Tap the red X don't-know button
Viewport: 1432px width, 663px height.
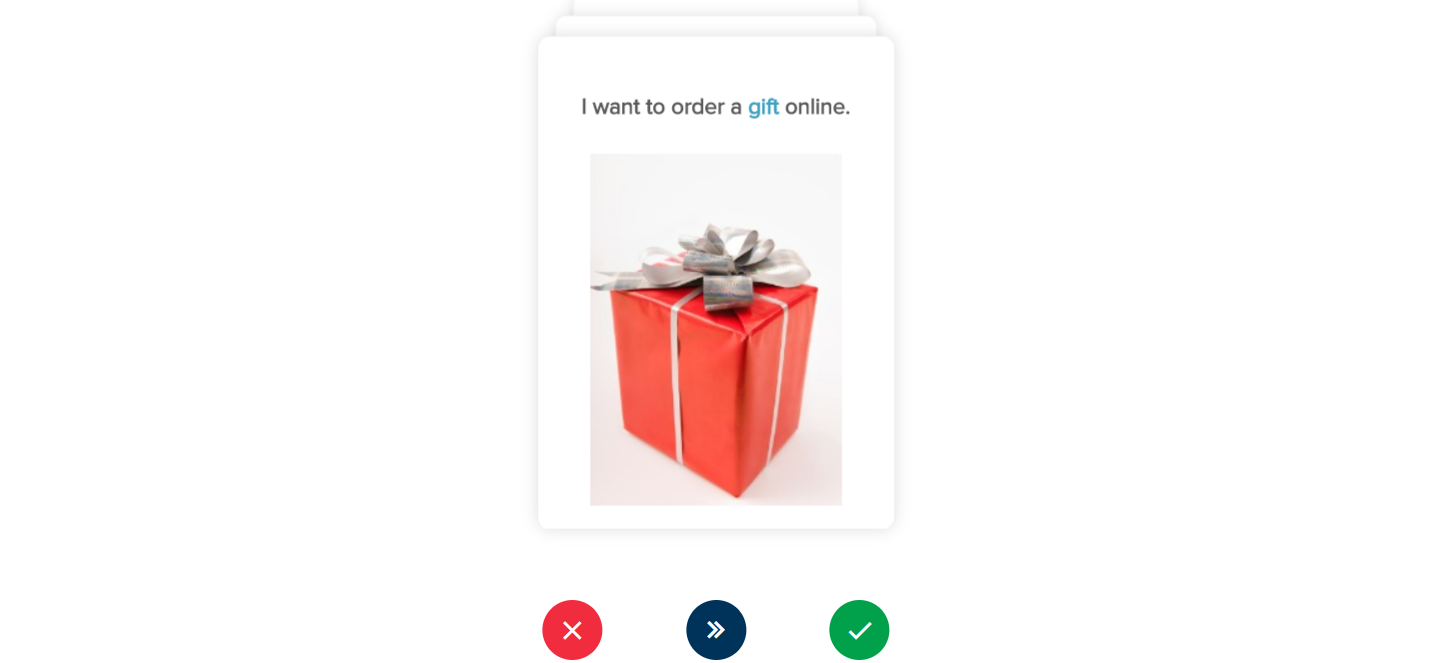pos(572,630)
